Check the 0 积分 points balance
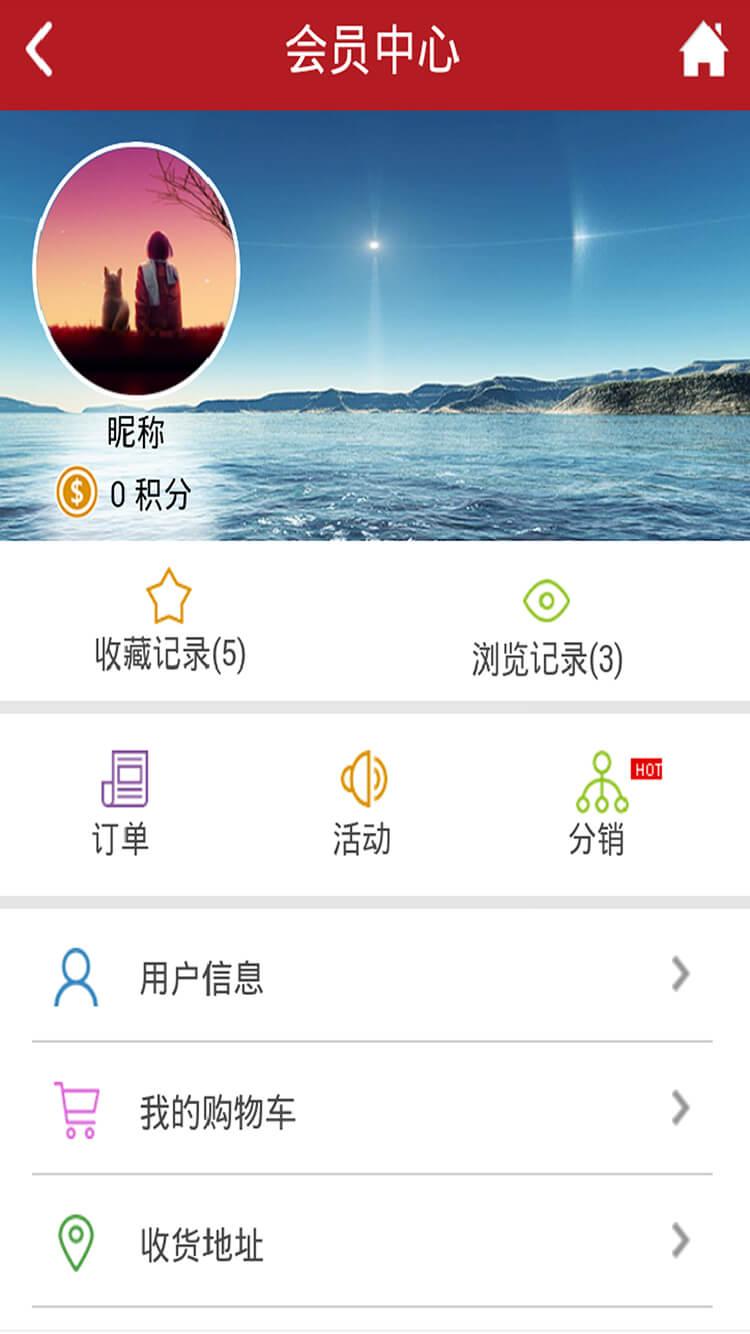The image size is (750, 1334). point(124,494)
